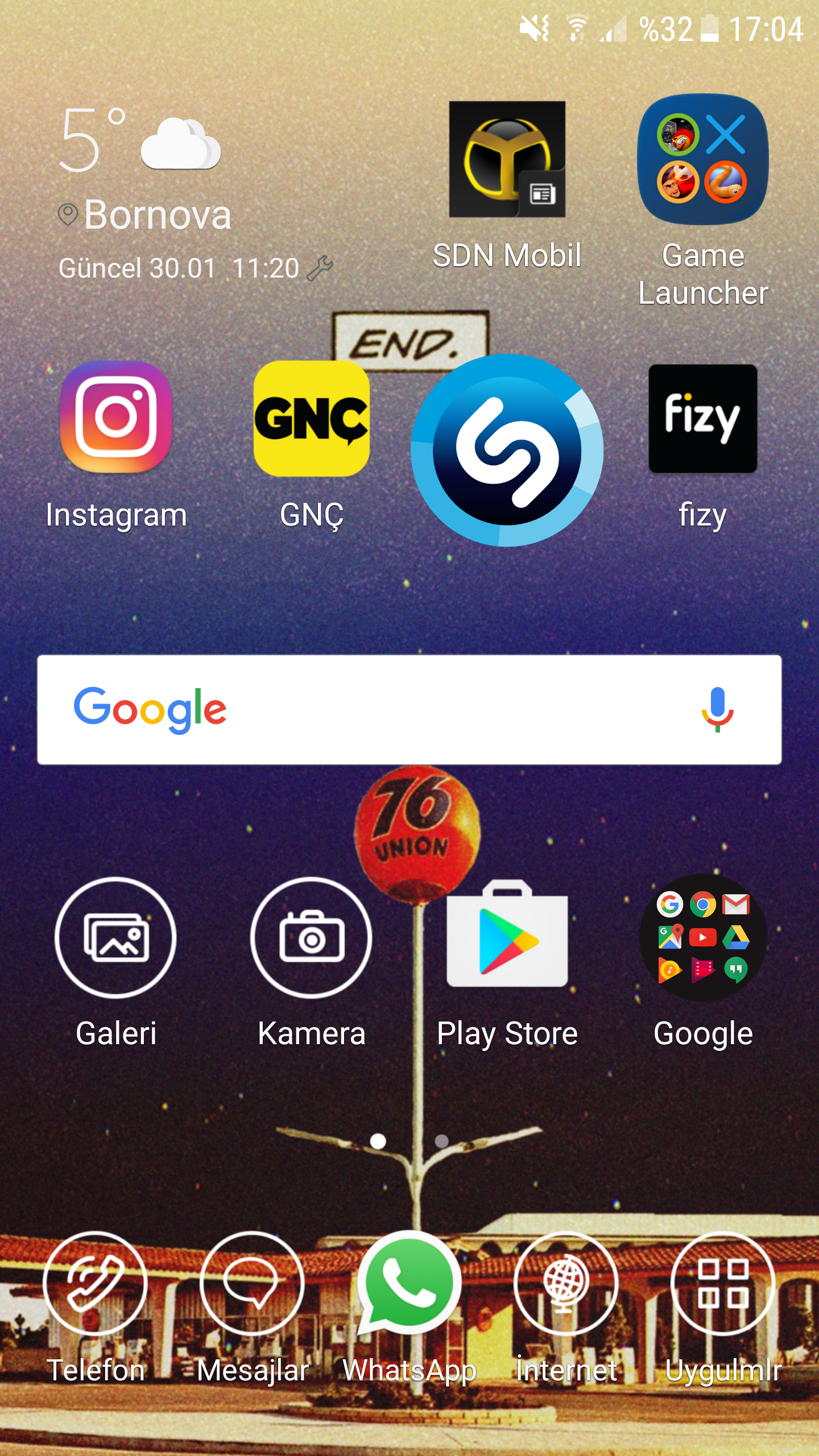Start Google voice search with the microphone

pos(717,709)
